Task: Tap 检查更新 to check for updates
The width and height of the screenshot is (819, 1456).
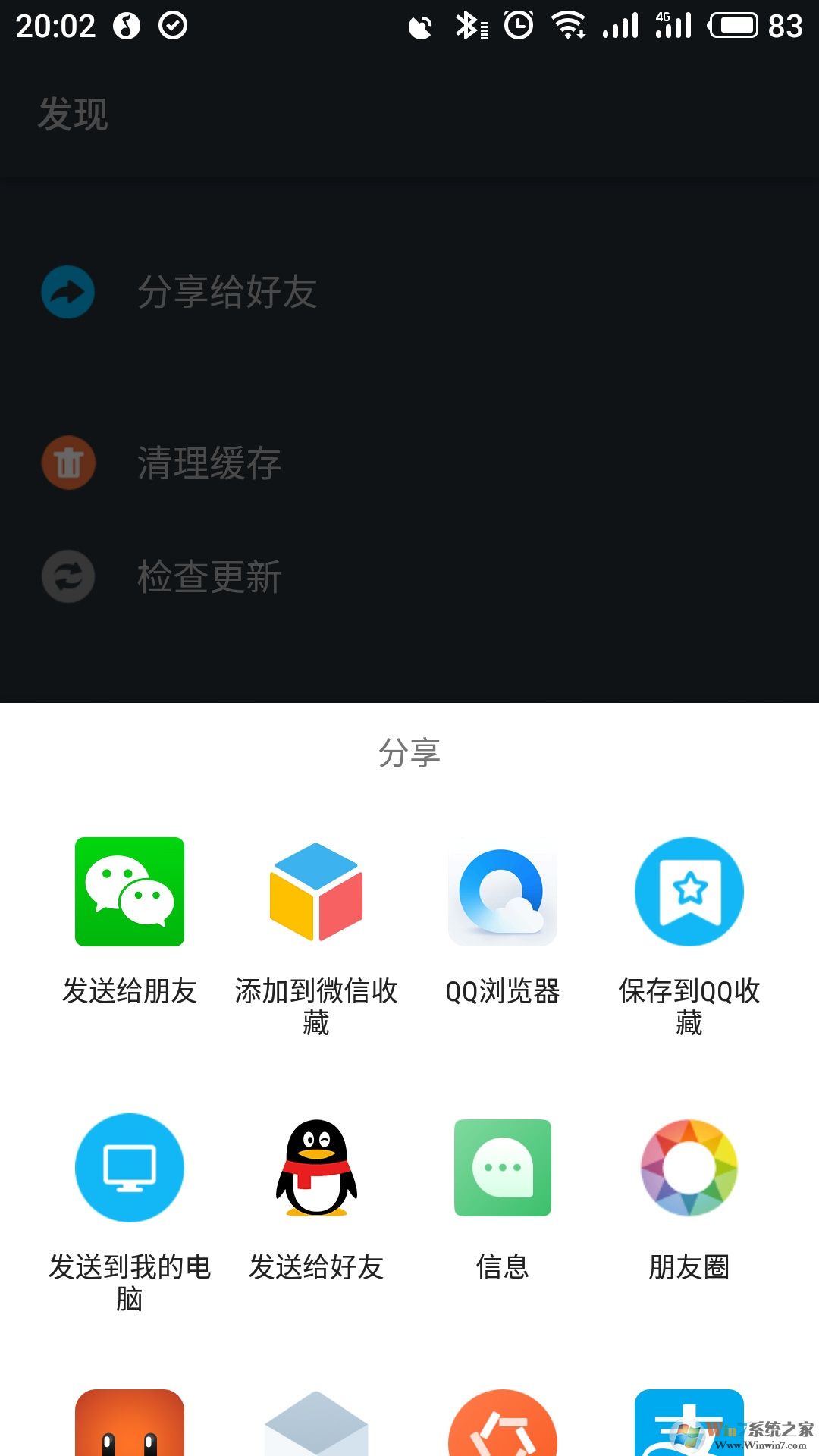Action: pyautogui.click(x=209, y=578)
